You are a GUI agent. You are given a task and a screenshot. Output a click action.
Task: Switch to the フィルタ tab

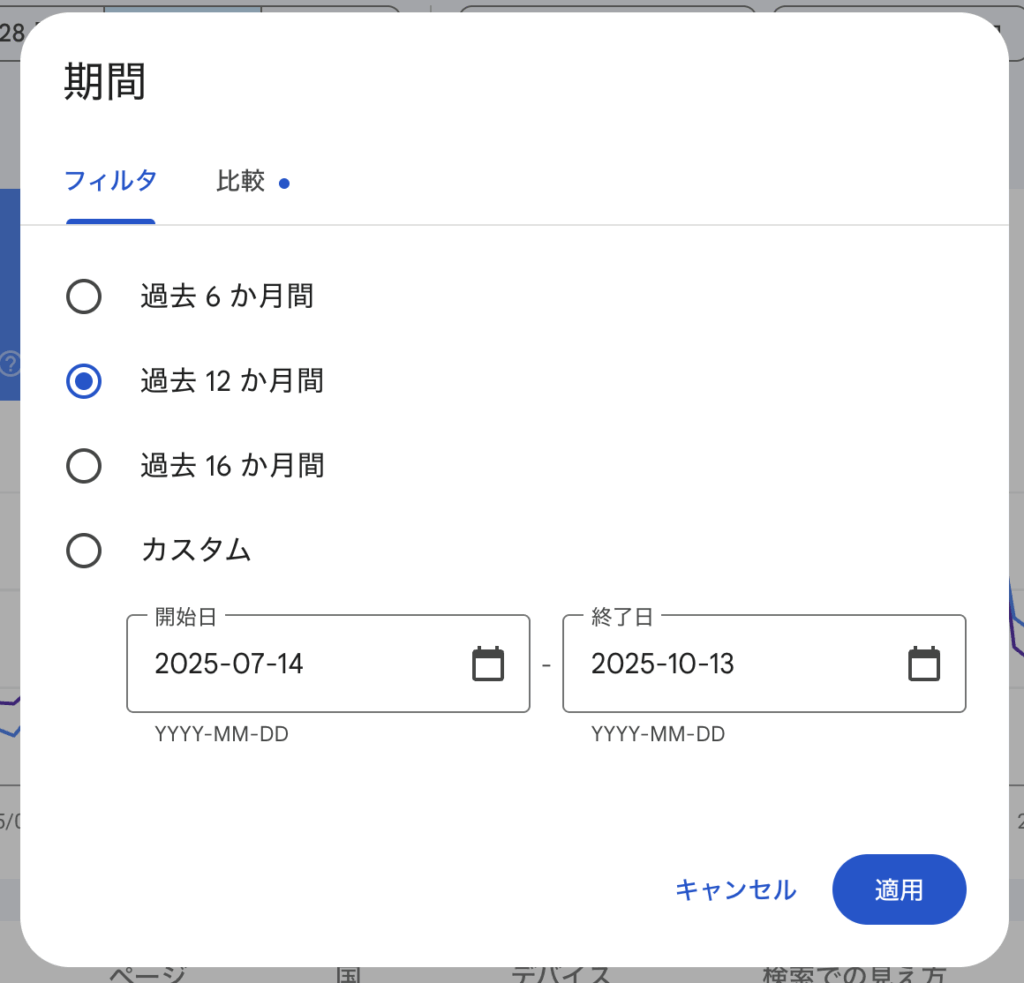click(110, 182)
